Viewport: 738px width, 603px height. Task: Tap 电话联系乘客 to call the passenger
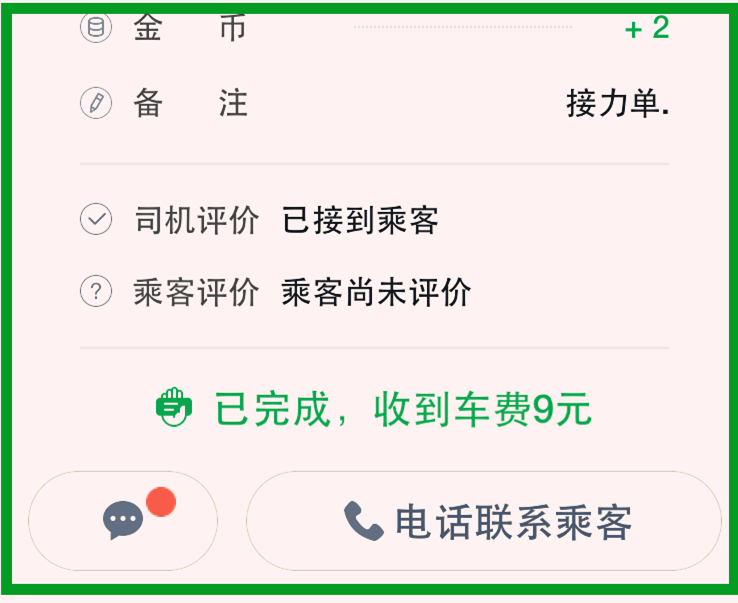pyautogui.click(x=484, y=521)
